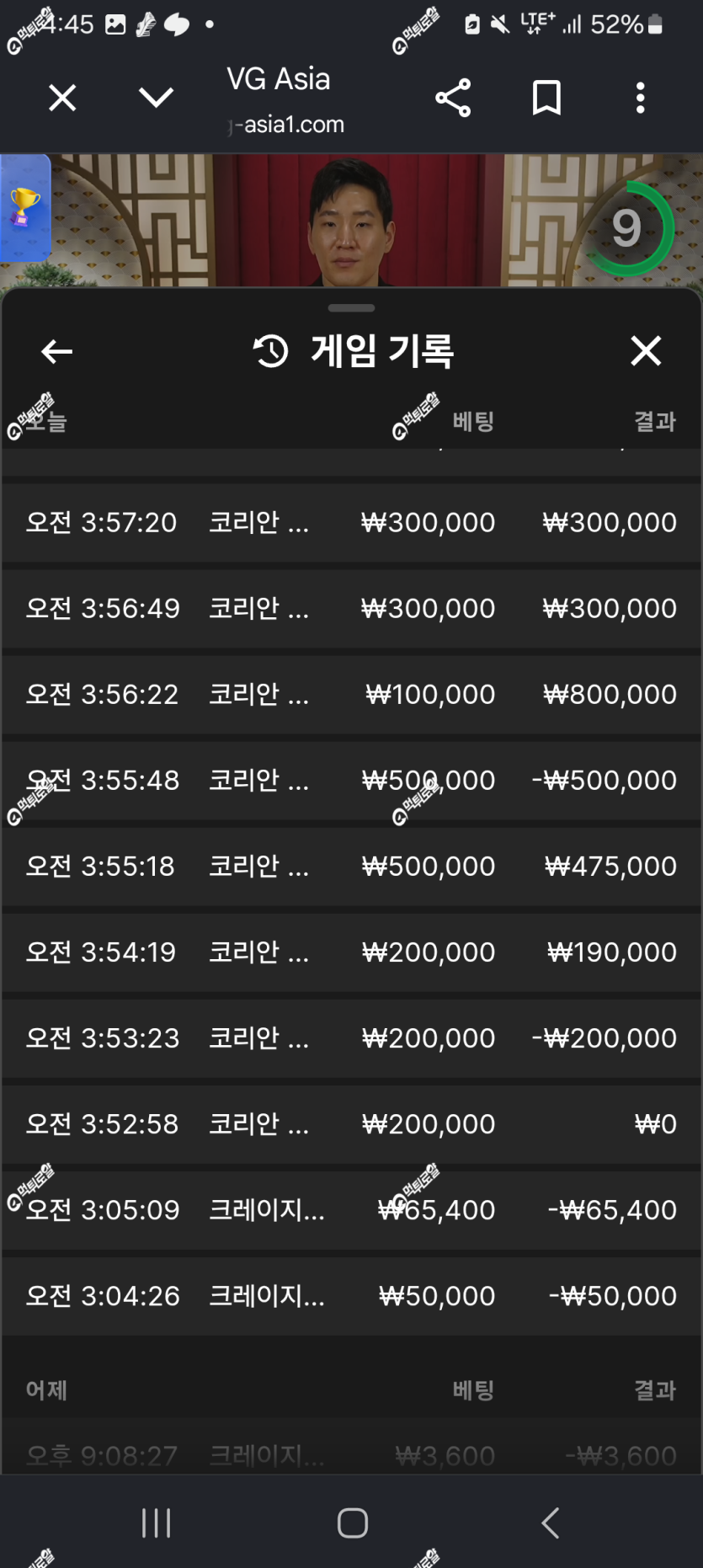This screenshot has height=1568, width=703.
Task: Bookmark this page
Action: pyautogui.click(x=547, y=99)
